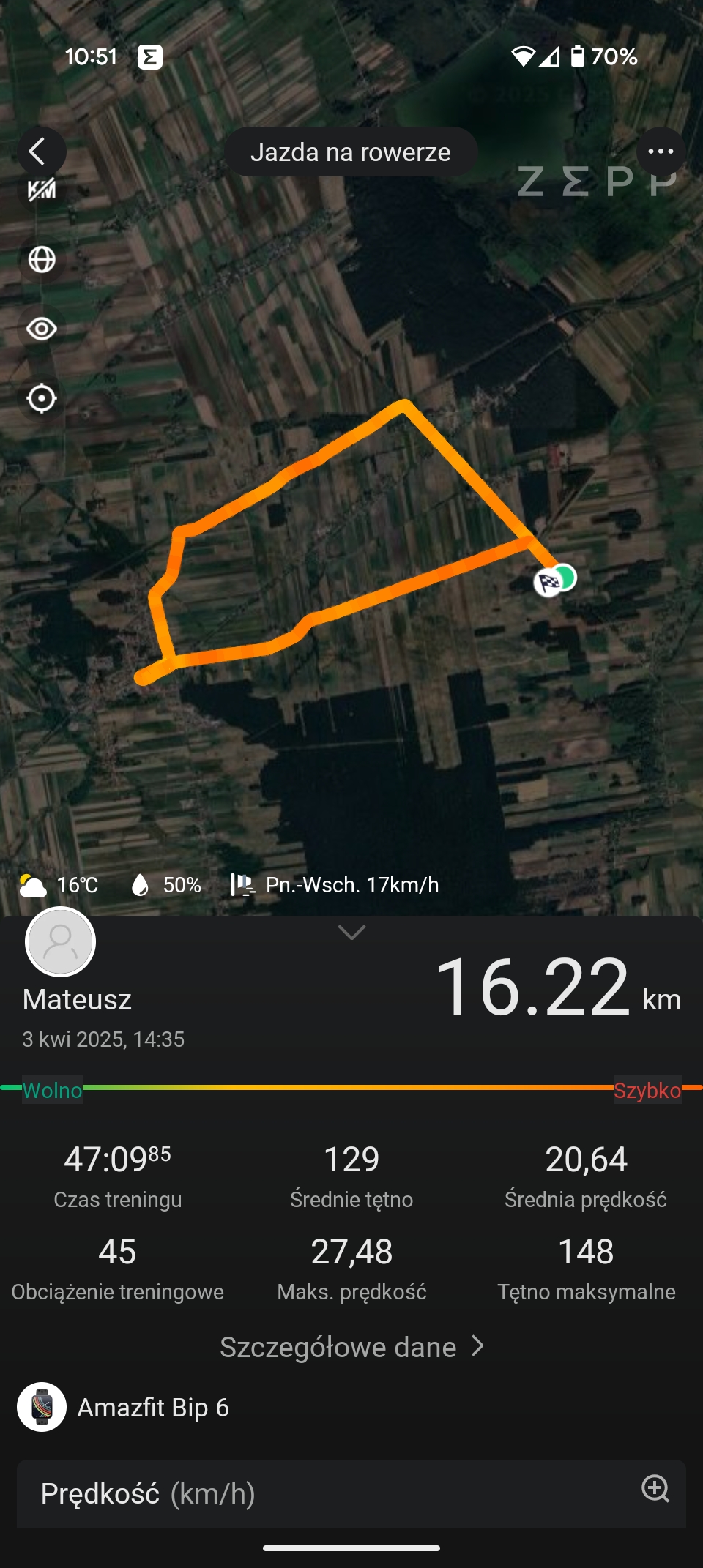Toggle route visibility with the eye icon
This screenshot has width=703, height=1568.
(42, 329)
